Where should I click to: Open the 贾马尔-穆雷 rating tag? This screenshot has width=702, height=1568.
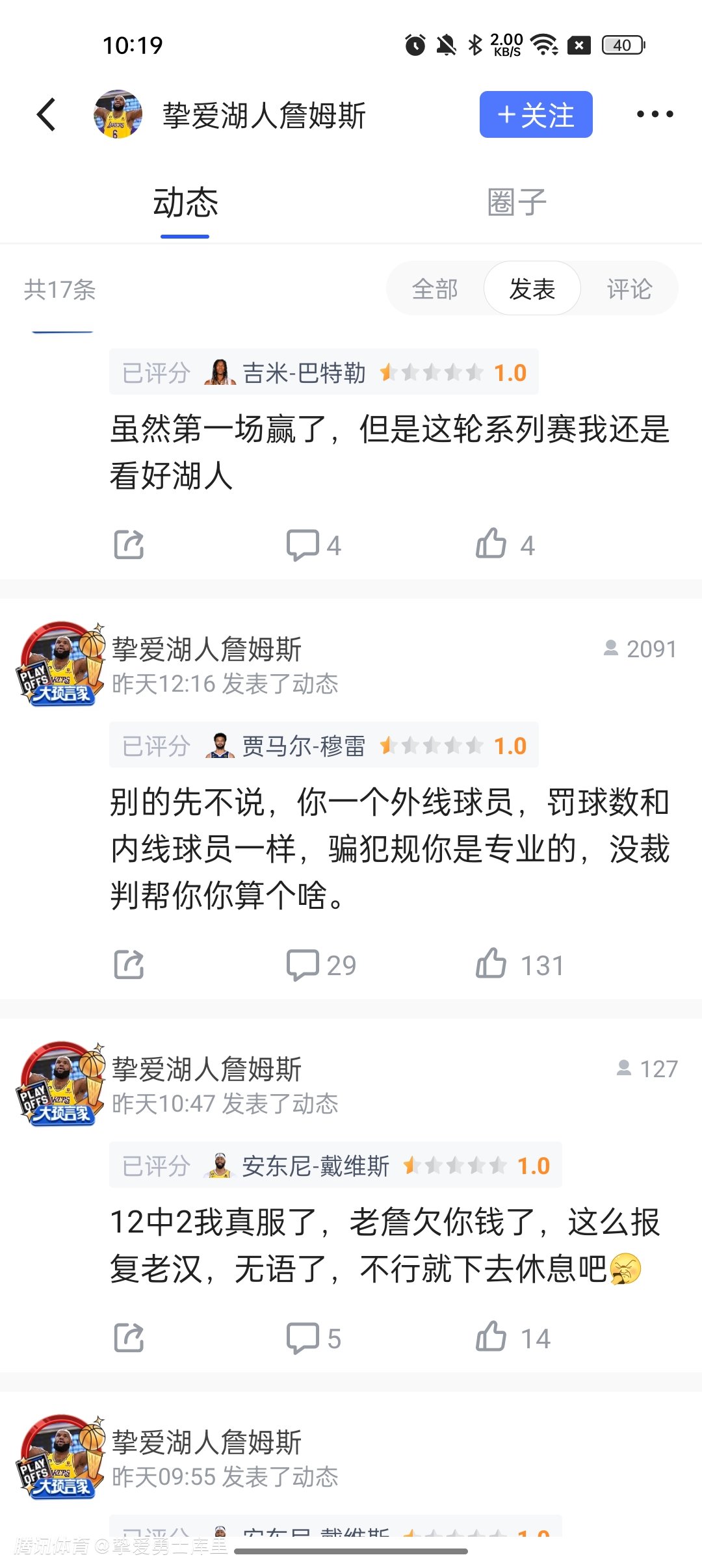click(324, 746)
